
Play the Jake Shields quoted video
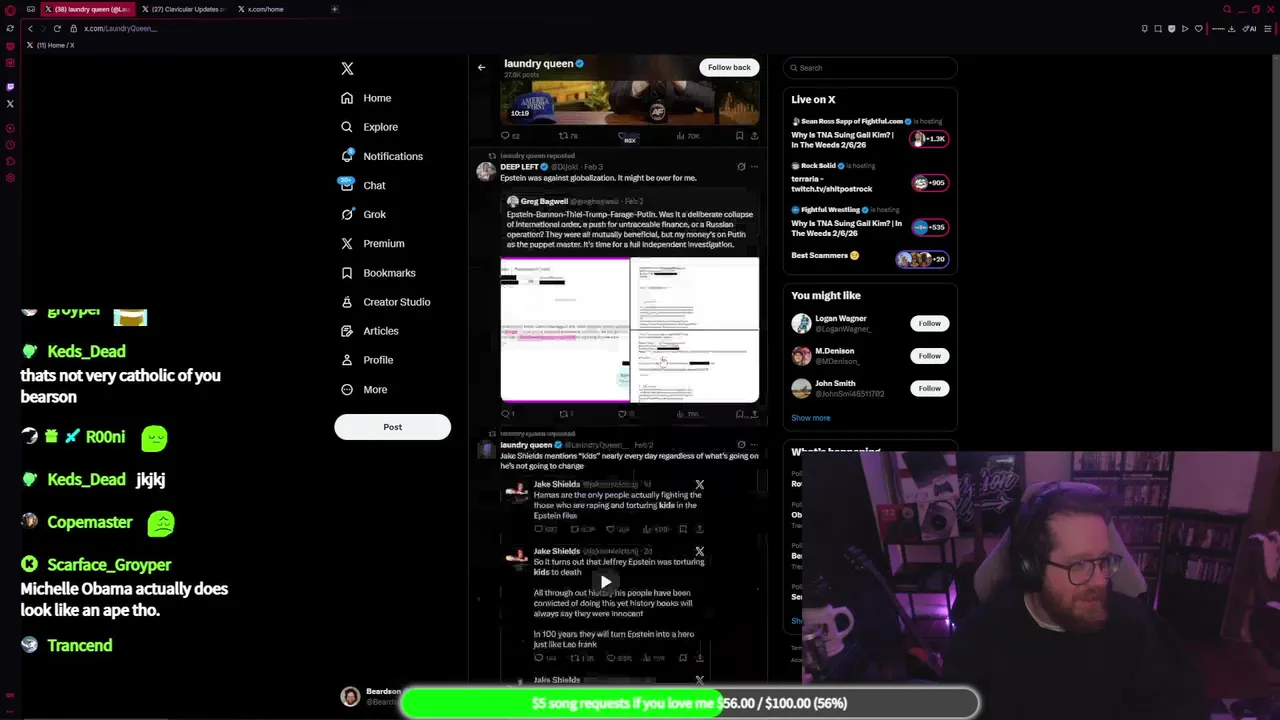(x=605, y=582)
